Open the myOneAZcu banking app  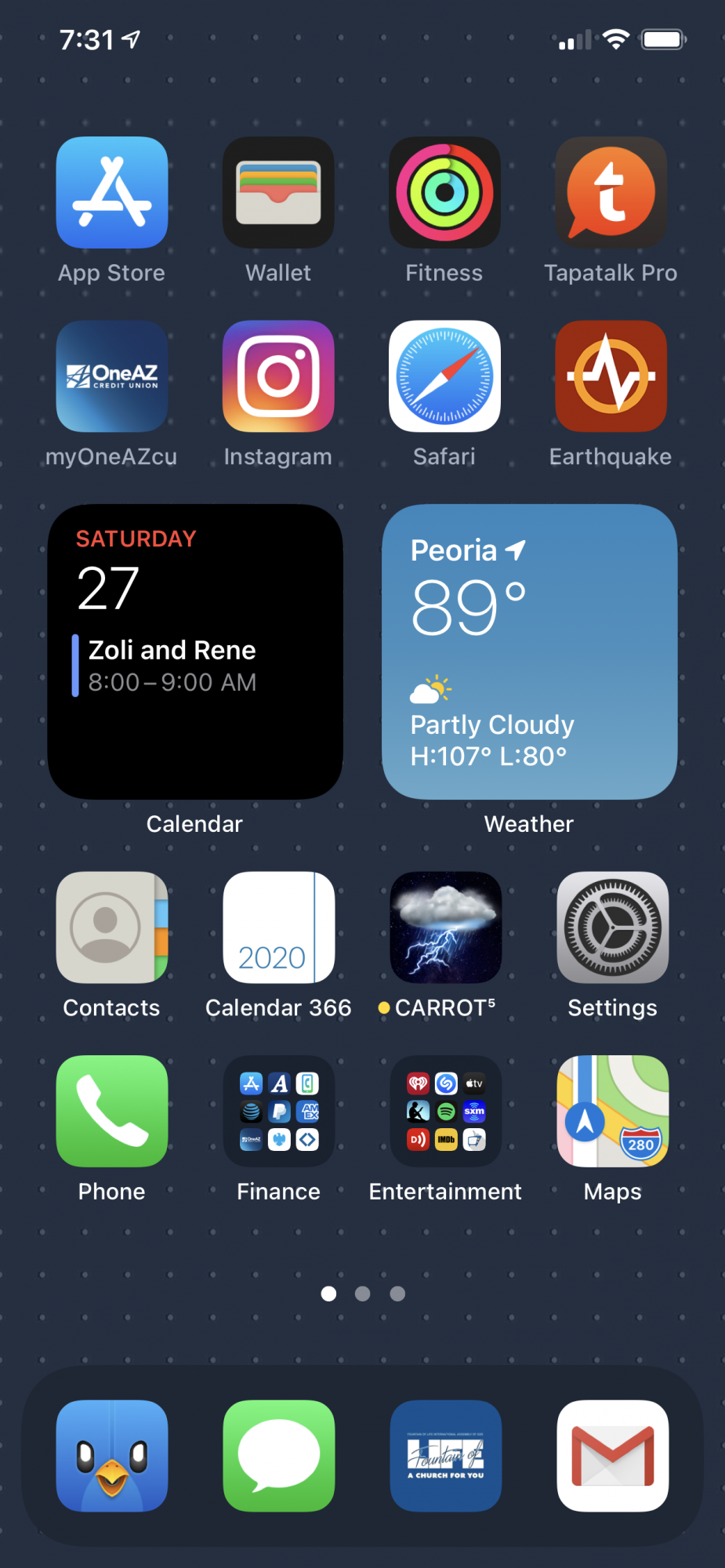(x=112, y=376)
